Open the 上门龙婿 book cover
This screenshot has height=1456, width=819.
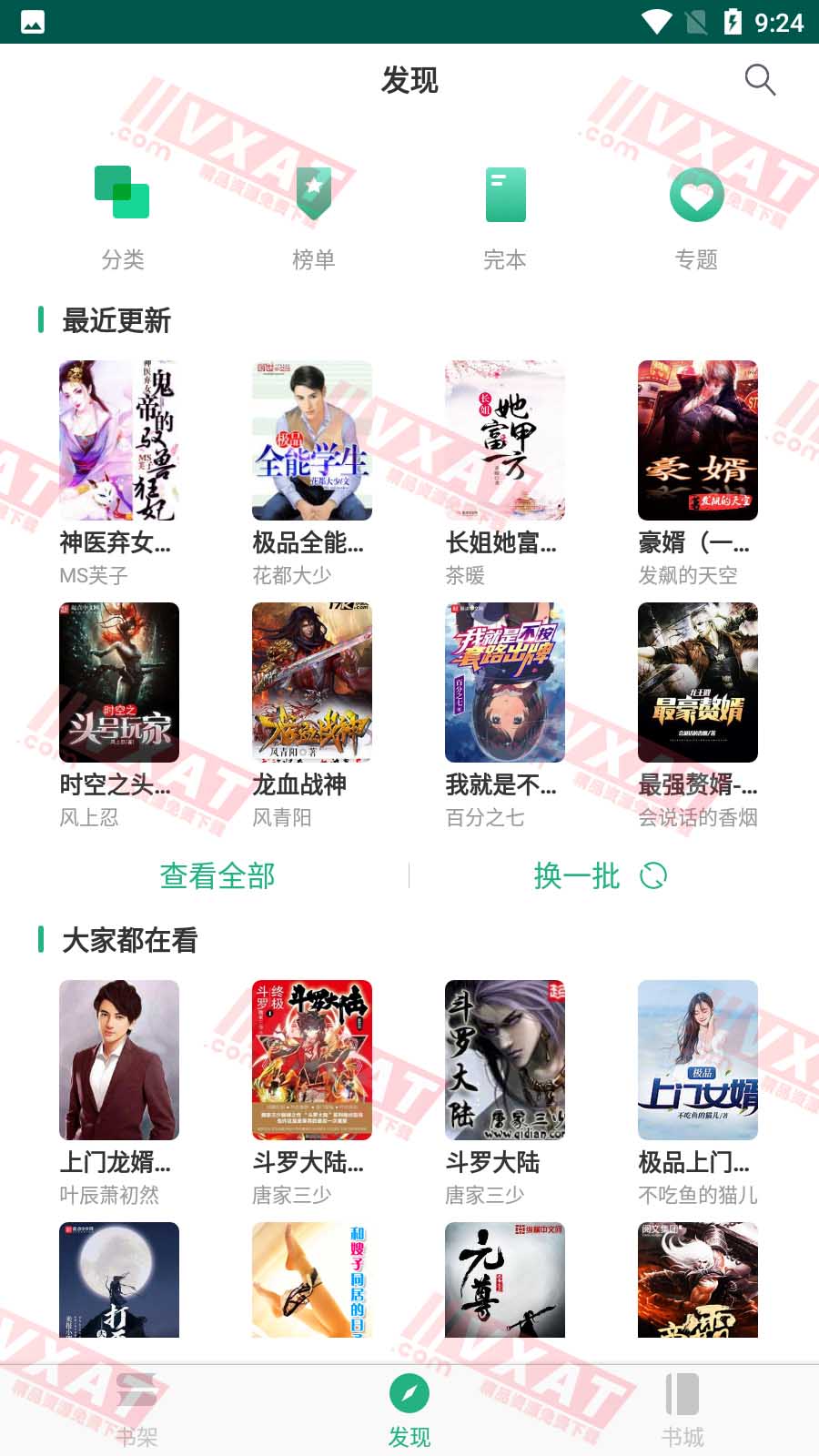point(119,1059)
